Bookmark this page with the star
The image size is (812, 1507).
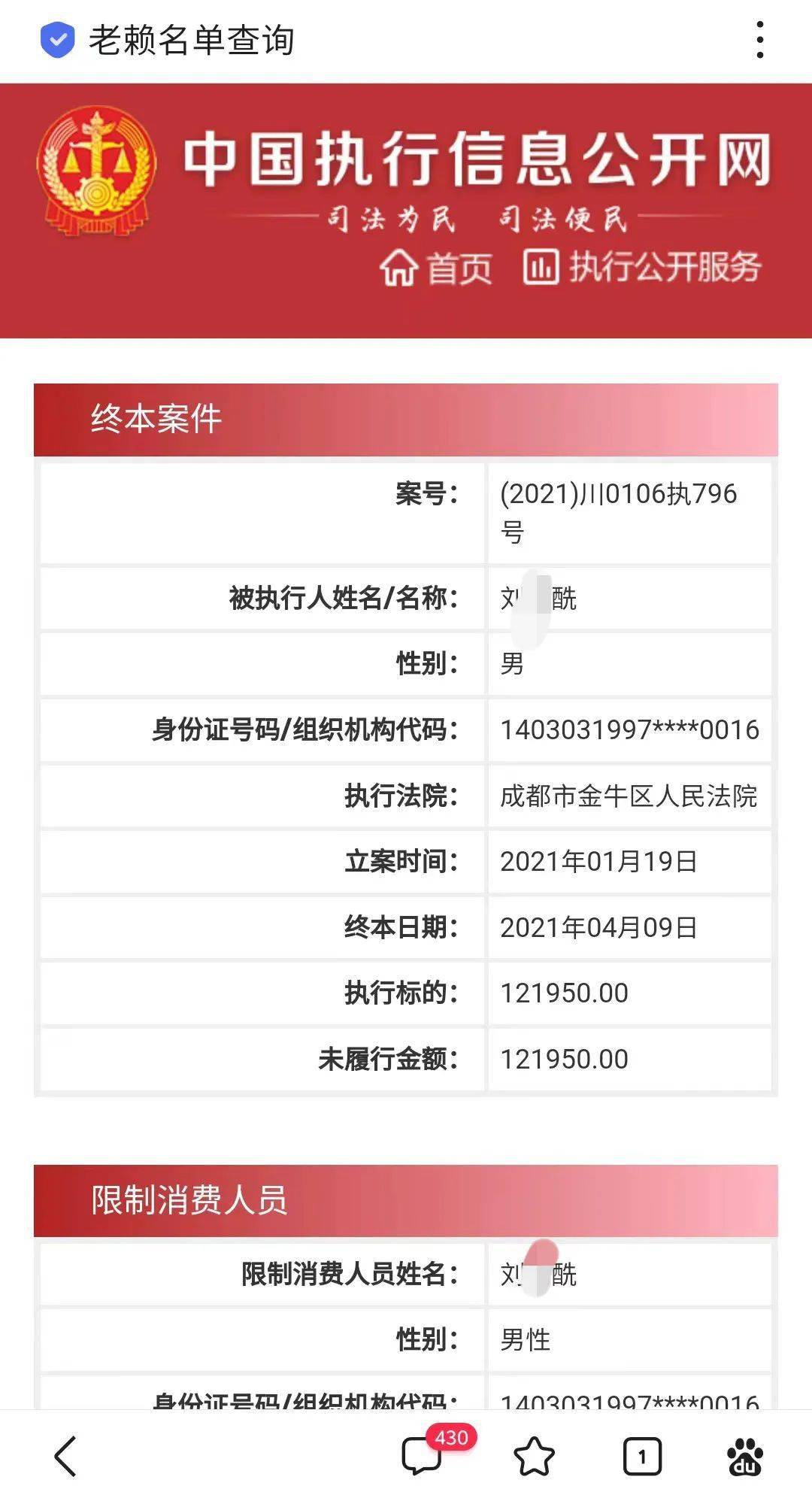coord(534,1456)
